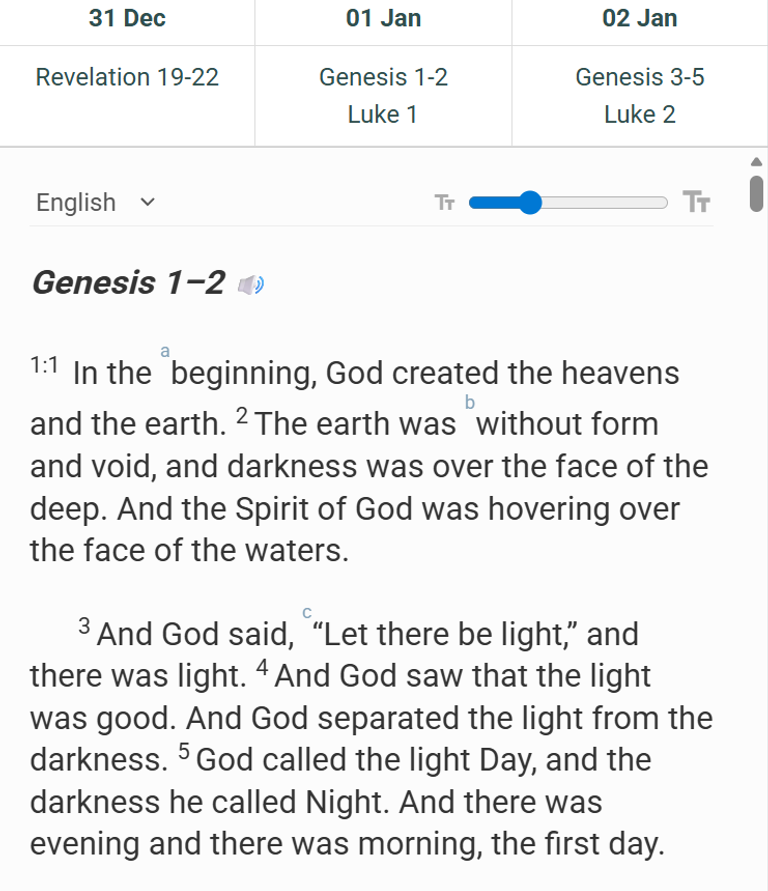Viewport: 768px width, 891px height.
Task: Select the 31 Dec Revelation 19-22 reading
Action: 127,77
